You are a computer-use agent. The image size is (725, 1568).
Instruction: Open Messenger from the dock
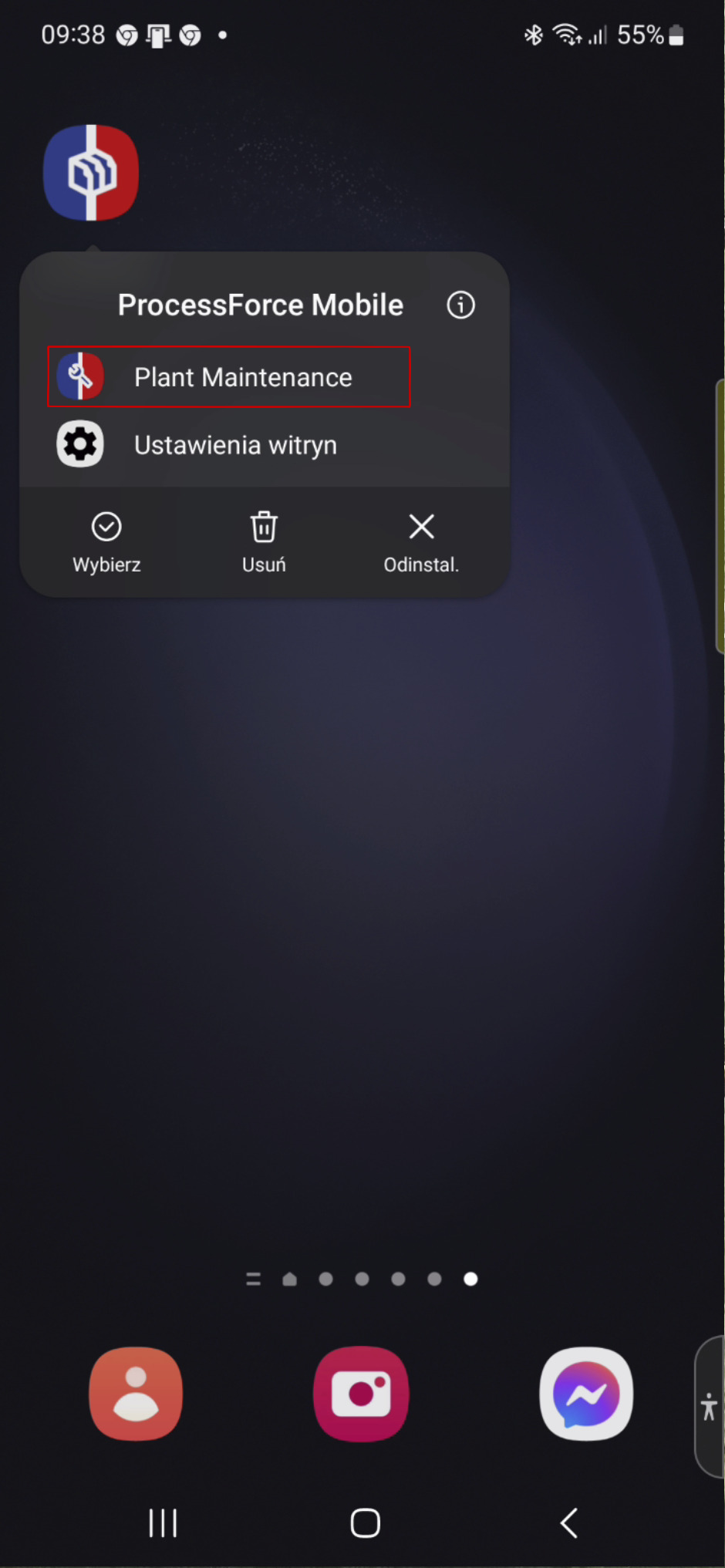tap(586, 1394)
